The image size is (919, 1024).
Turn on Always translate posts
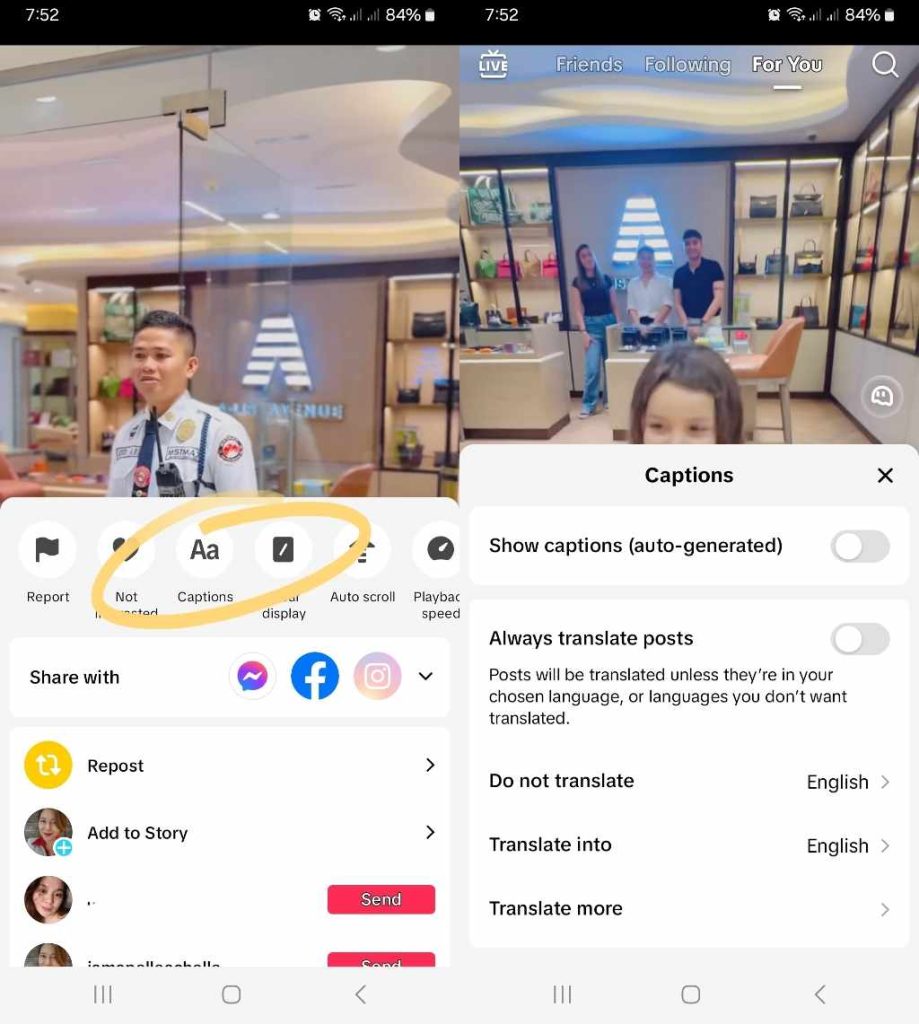(x=860, y=639)
